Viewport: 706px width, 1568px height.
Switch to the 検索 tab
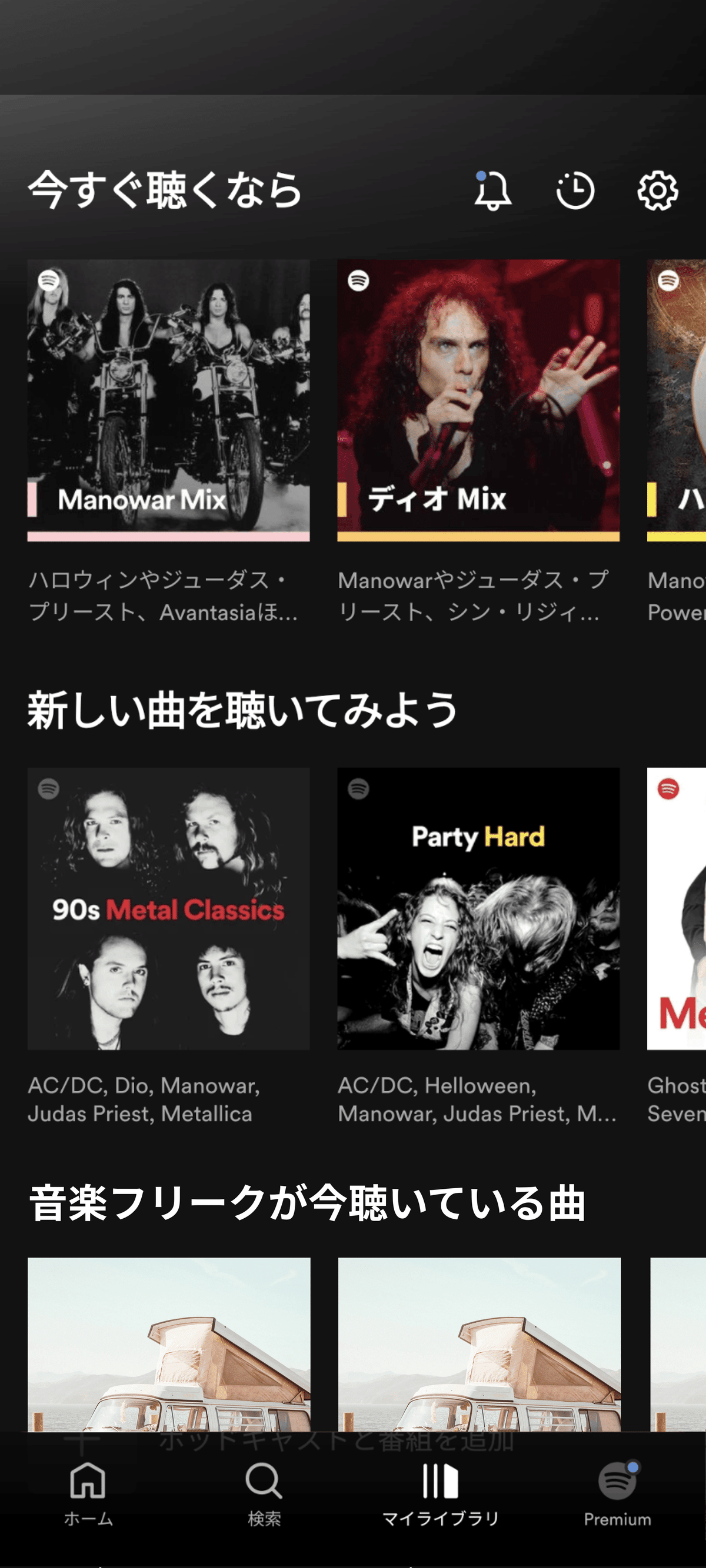pyautogui.click(x=264, y=1493)
